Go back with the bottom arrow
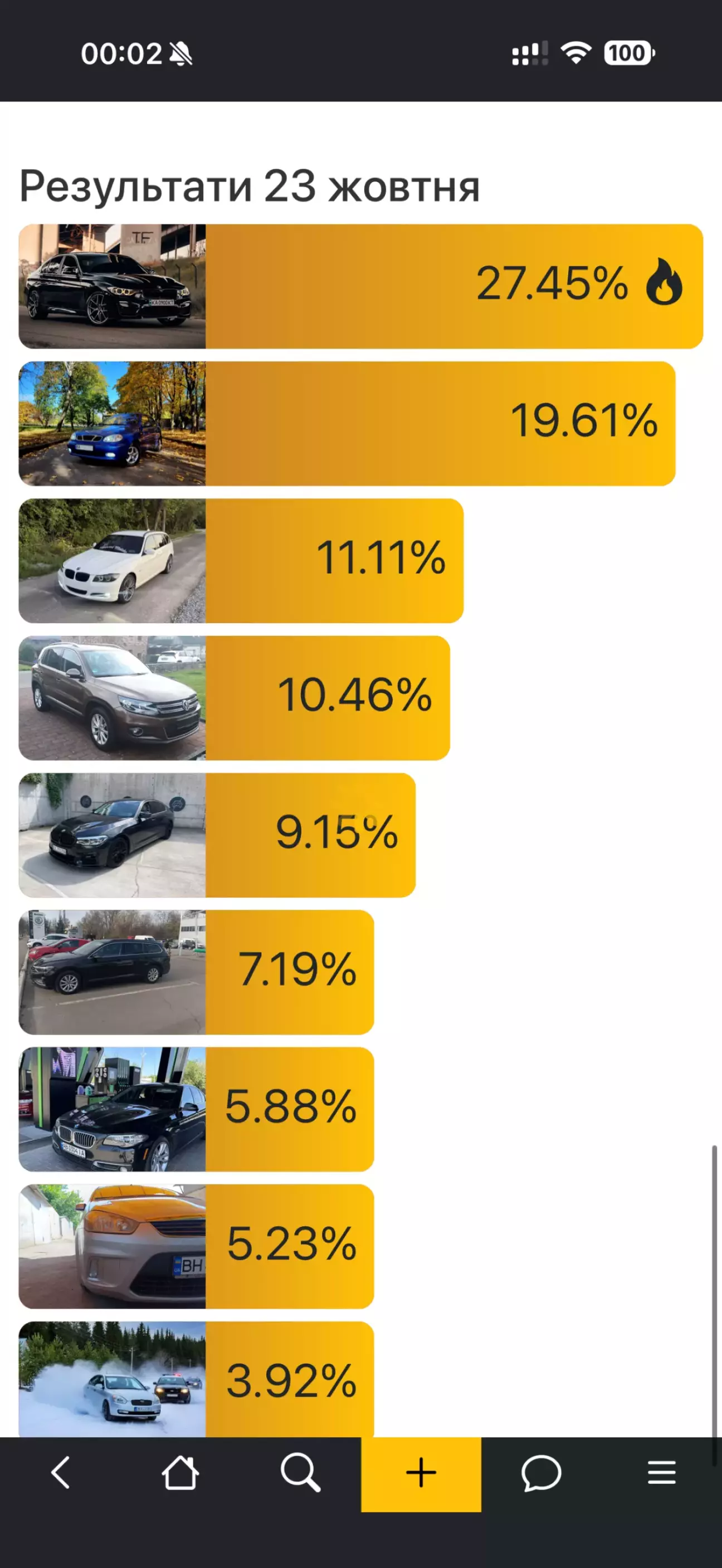The width and height of the screenshot is (722, 1568). [x=60, y=1473]
